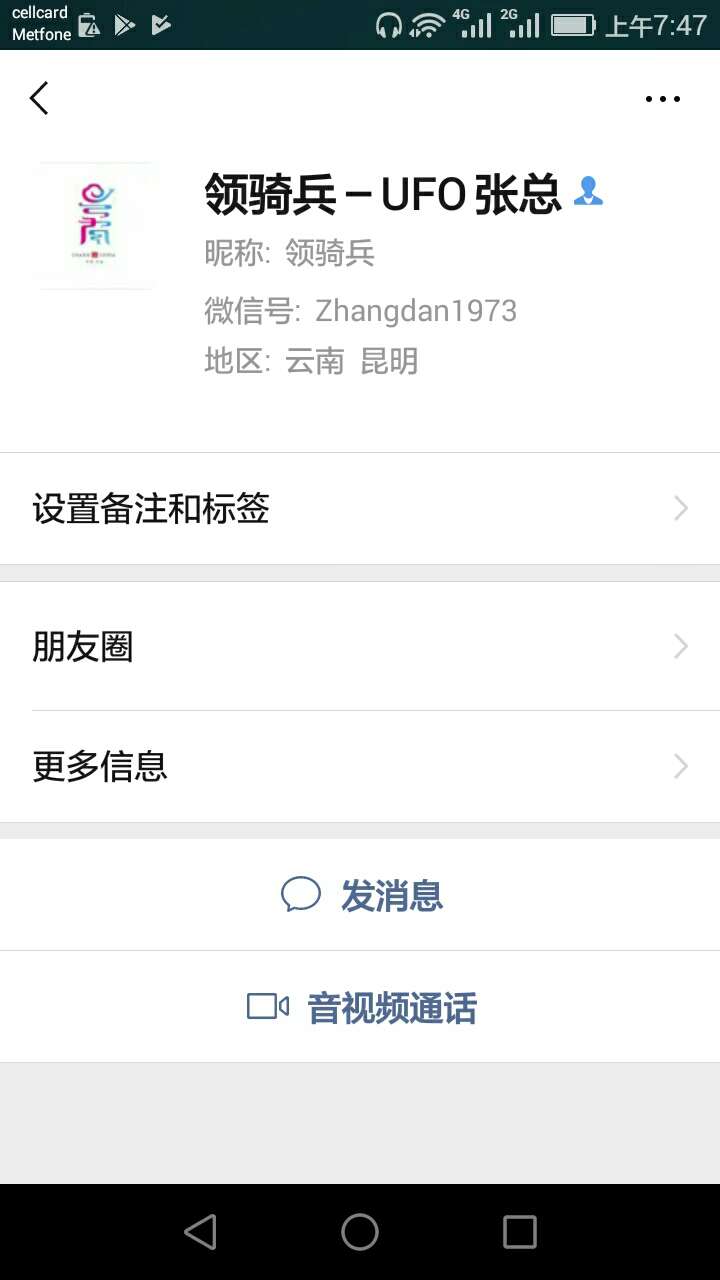Image resolution: width=720 pixels, height=1280 pixels.
Task: Go back using the top-left arrow
Action: (x=39, y=98)
